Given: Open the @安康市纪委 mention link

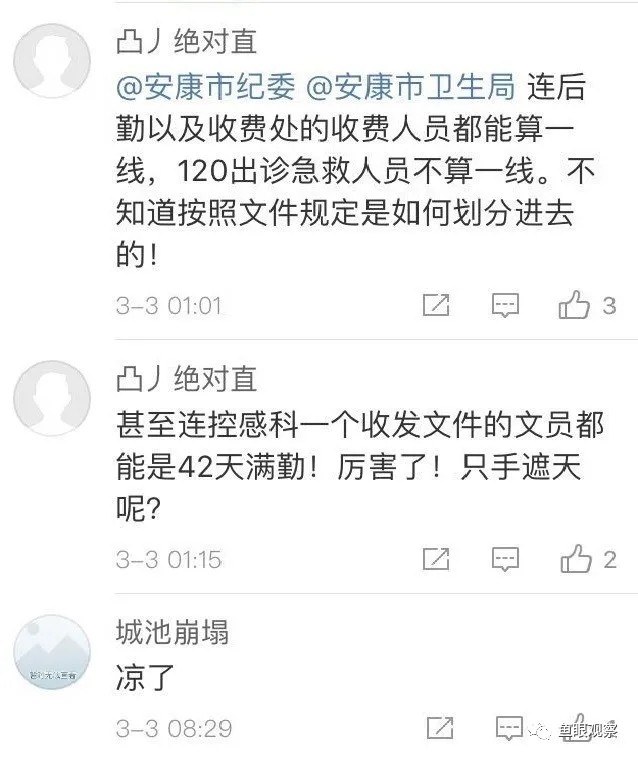Looking at the screenshot, I should pos(206,87).
